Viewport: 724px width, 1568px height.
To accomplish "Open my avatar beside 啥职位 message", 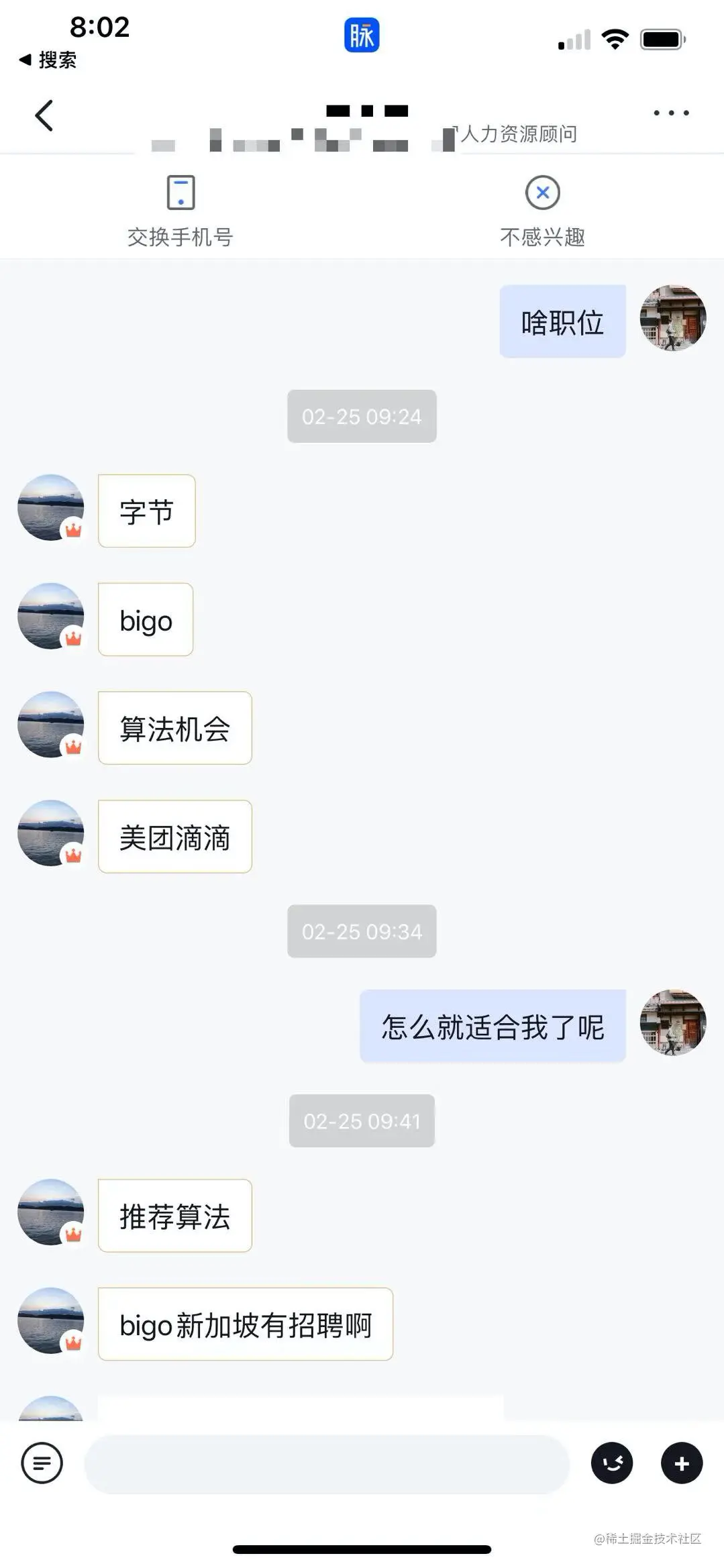I will [x=672, y=318].
